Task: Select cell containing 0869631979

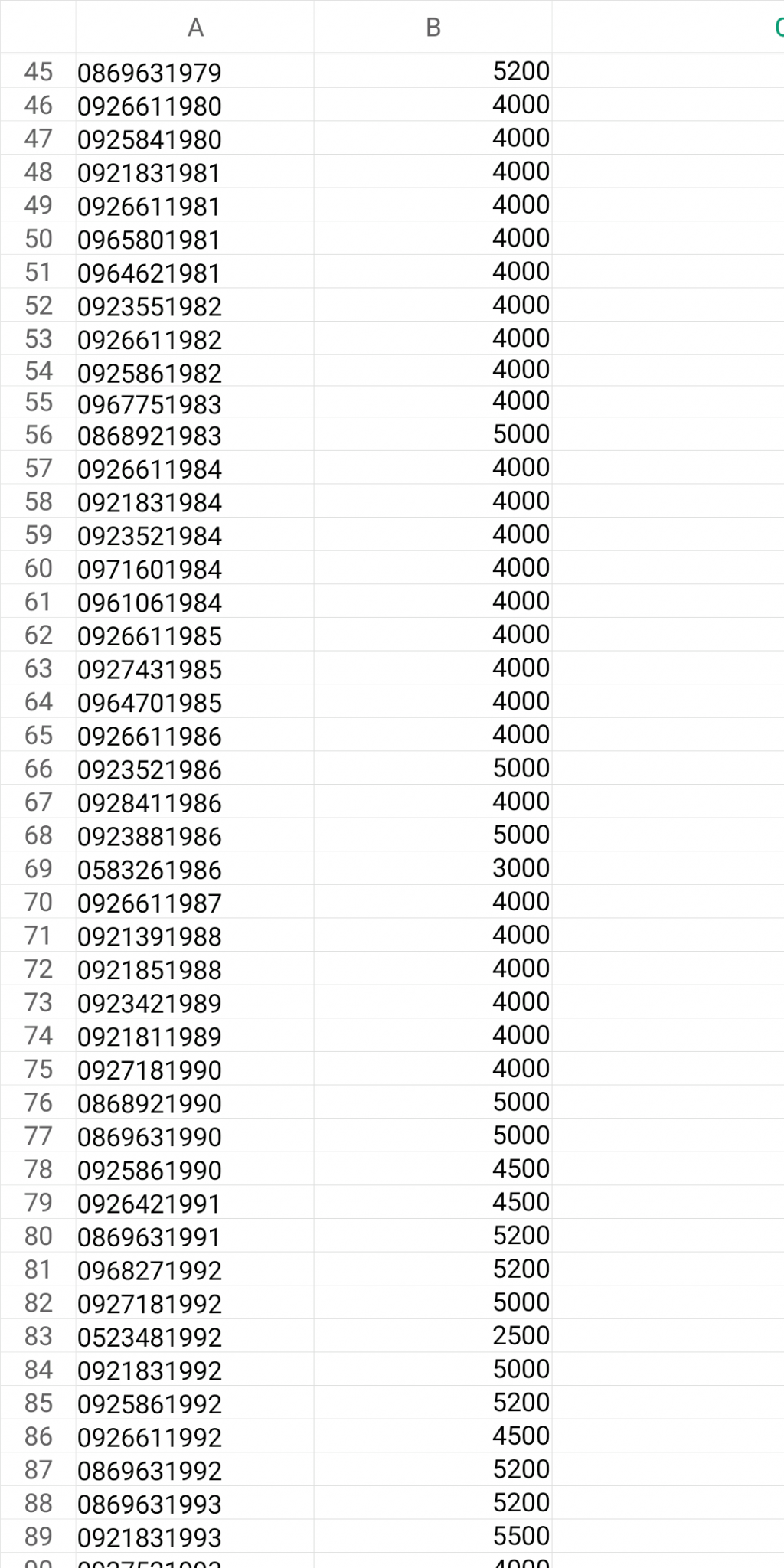Action: click(x=194, y=71)
